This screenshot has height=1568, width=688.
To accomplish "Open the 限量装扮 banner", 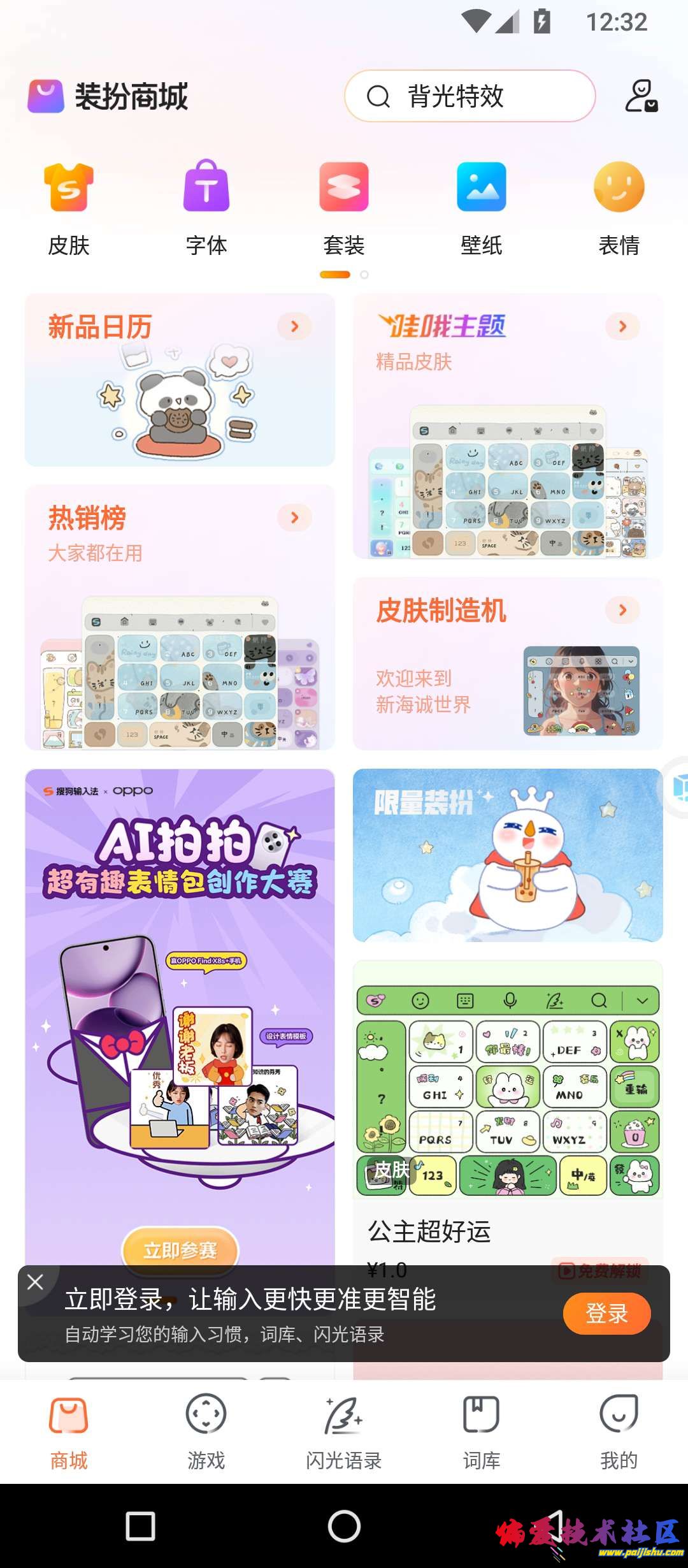I will click(x=508, y=855).
